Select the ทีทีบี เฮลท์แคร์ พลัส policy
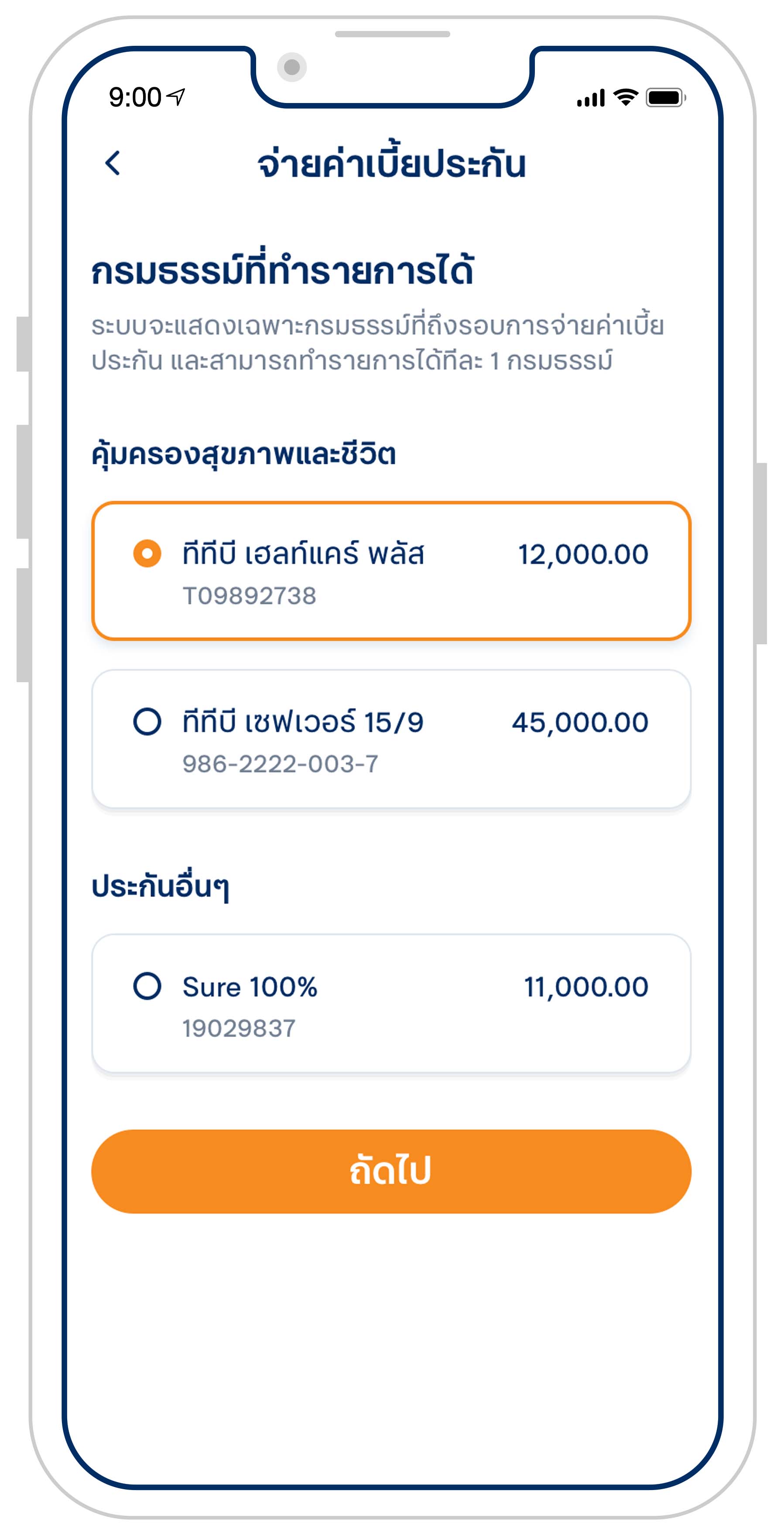This screenshot has width=784, height=1535. click(391, 571)
